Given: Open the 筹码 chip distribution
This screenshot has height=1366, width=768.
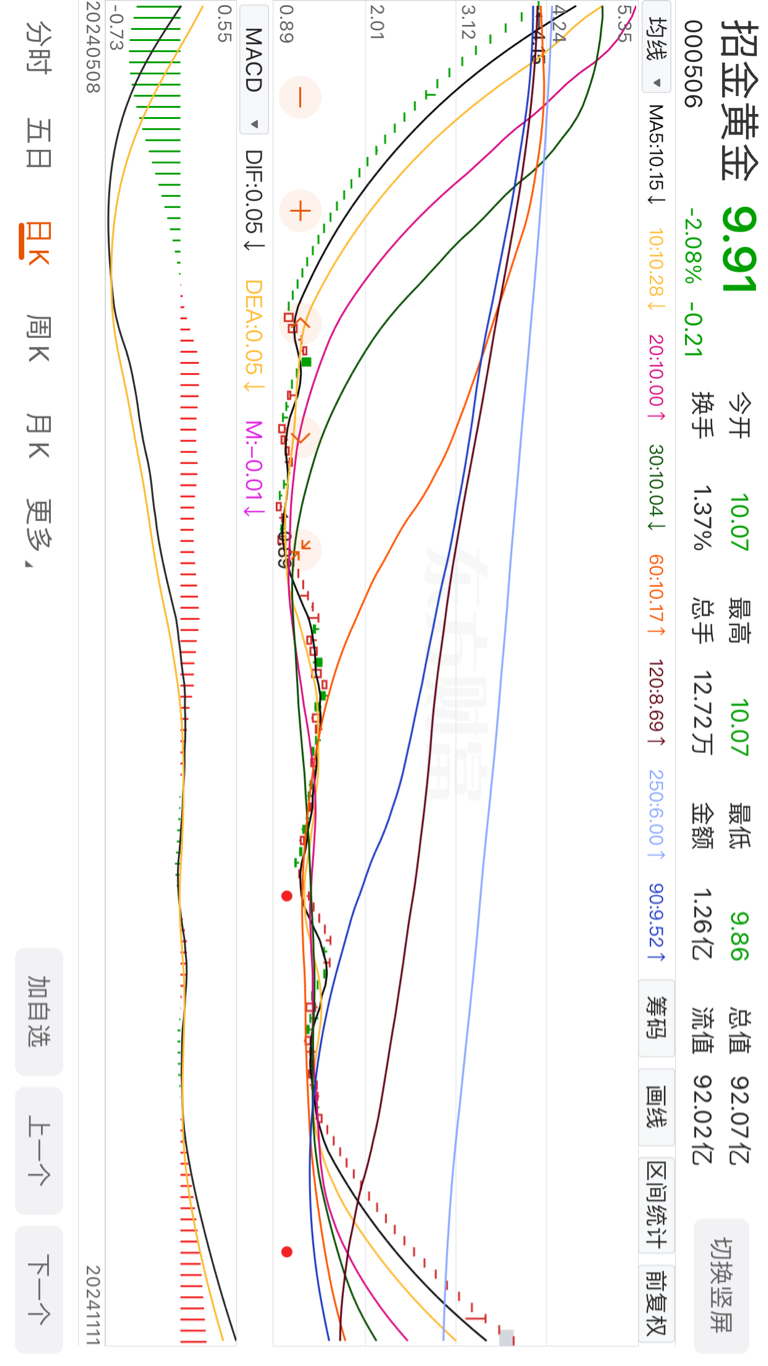Looking at the screenshot, I should click(x=657, y=1018).
